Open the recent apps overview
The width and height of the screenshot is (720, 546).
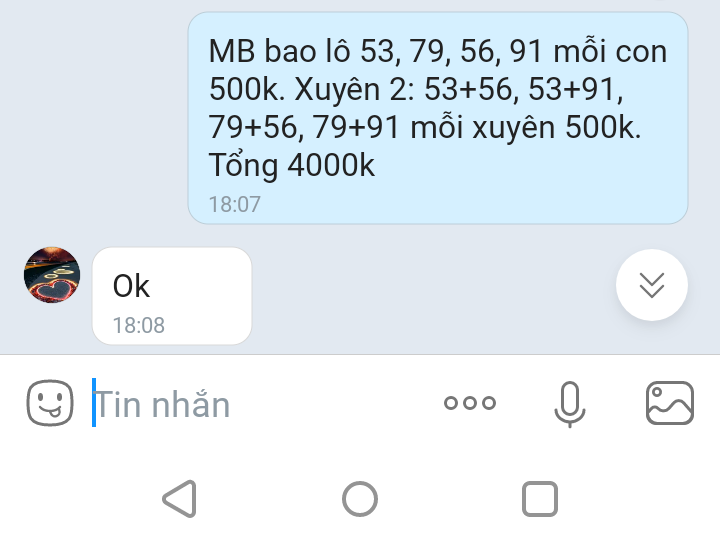pyautogui.click(x=540, y=498)
